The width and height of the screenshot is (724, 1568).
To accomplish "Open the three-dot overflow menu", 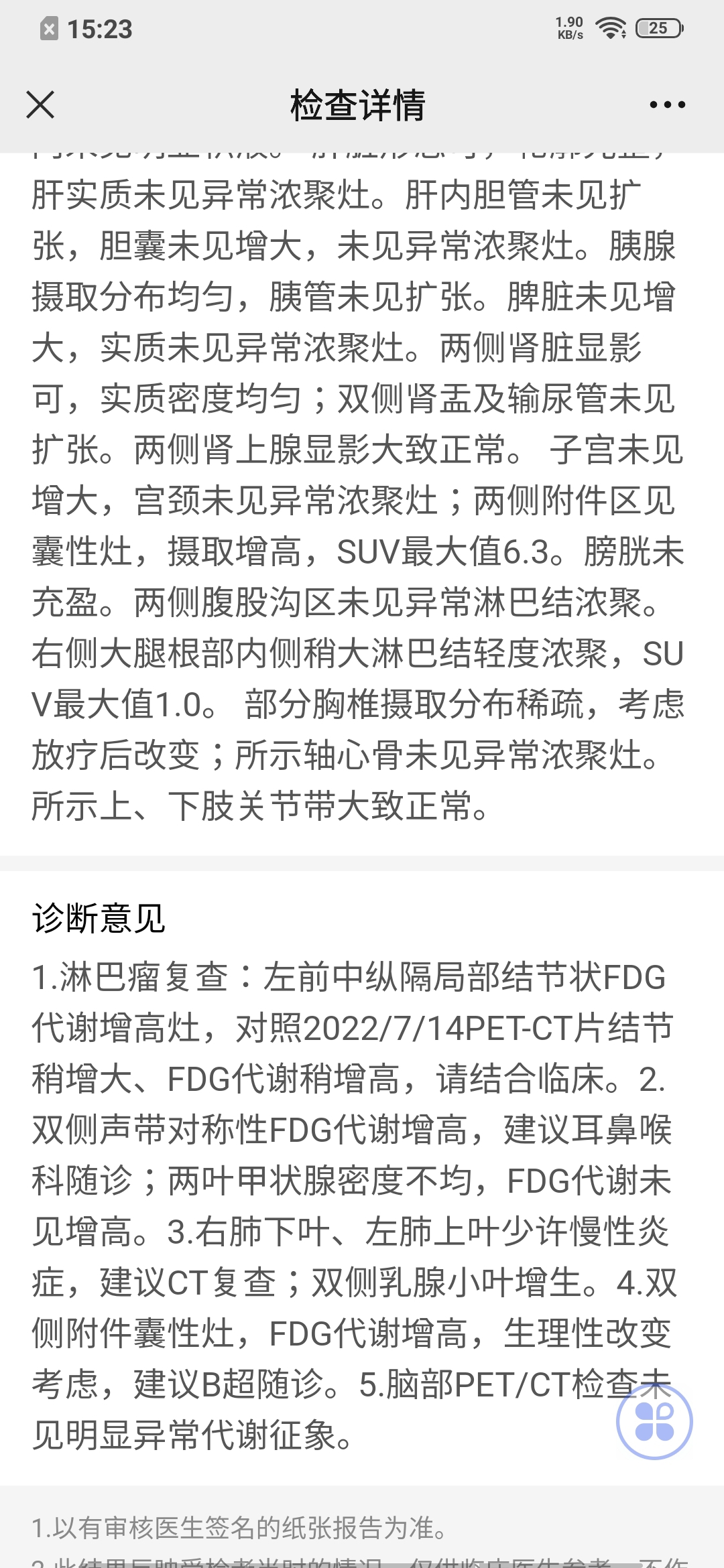I will click(x=667, y=105).
